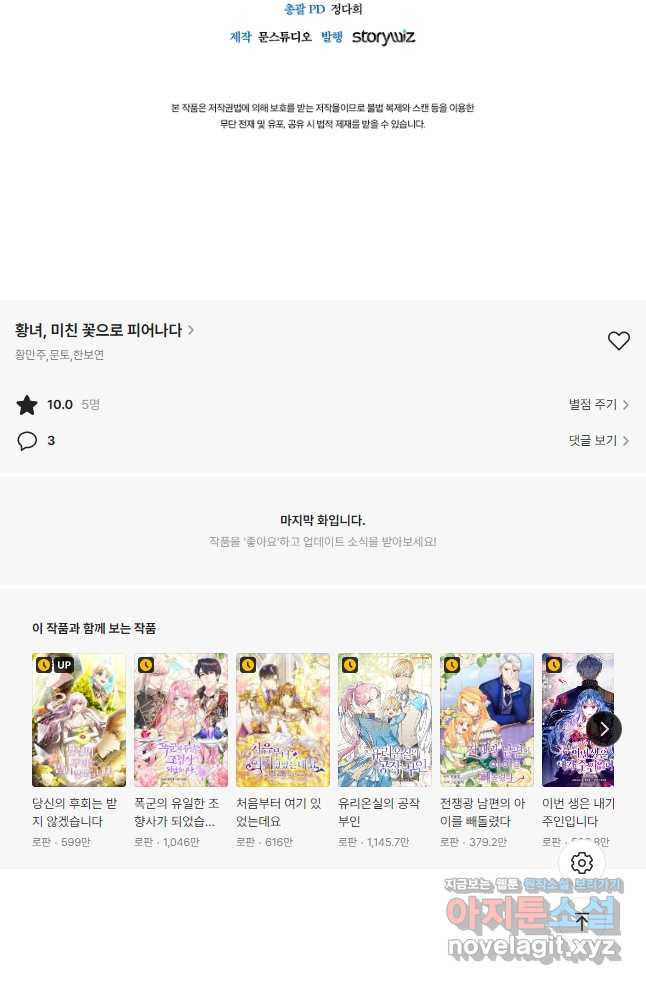646x985 pixels.
Task: Open 별점 주기 to rate
Action: point(598,405)
